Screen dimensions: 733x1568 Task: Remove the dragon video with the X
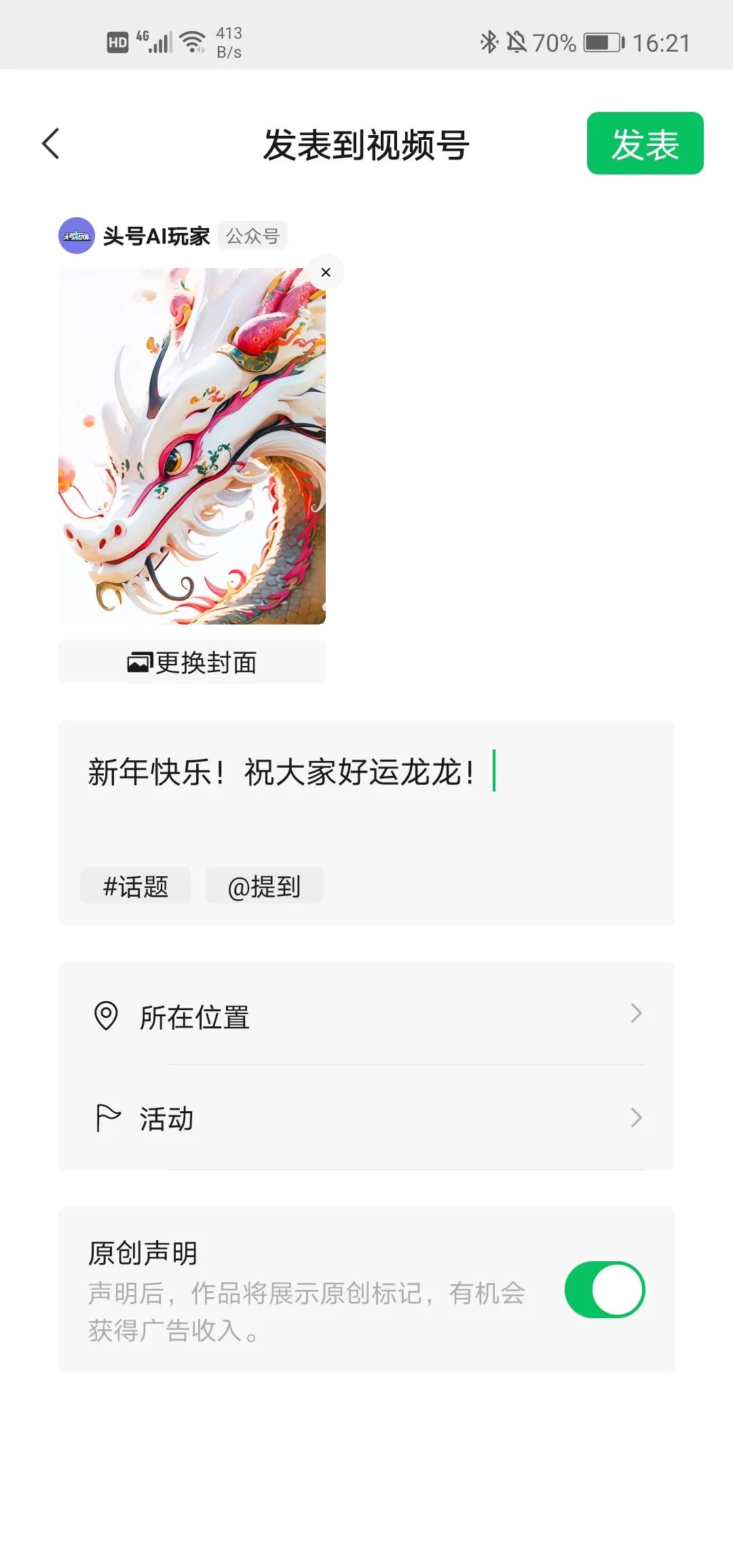point(326,272)
